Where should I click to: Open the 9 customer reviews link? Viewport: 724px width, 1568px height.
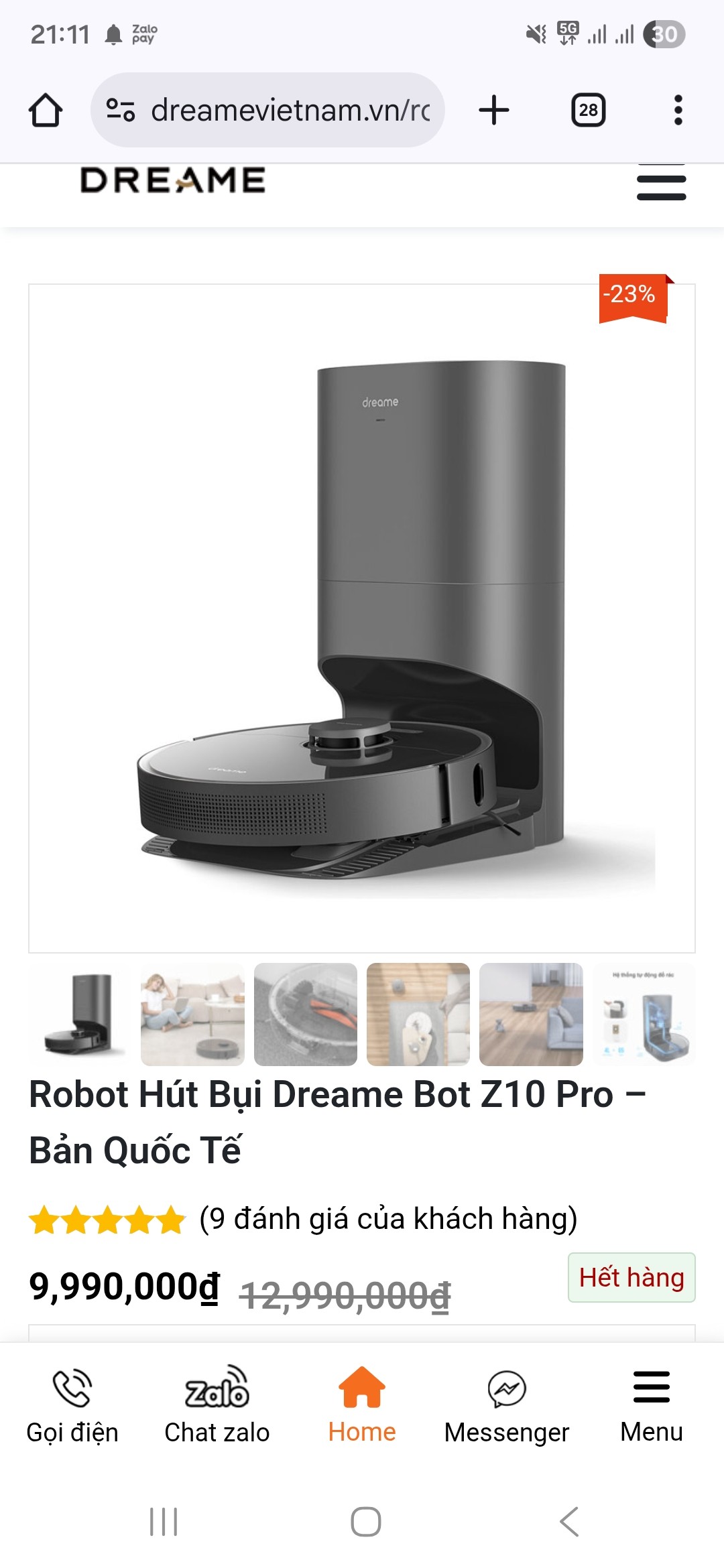point(388,1219)
